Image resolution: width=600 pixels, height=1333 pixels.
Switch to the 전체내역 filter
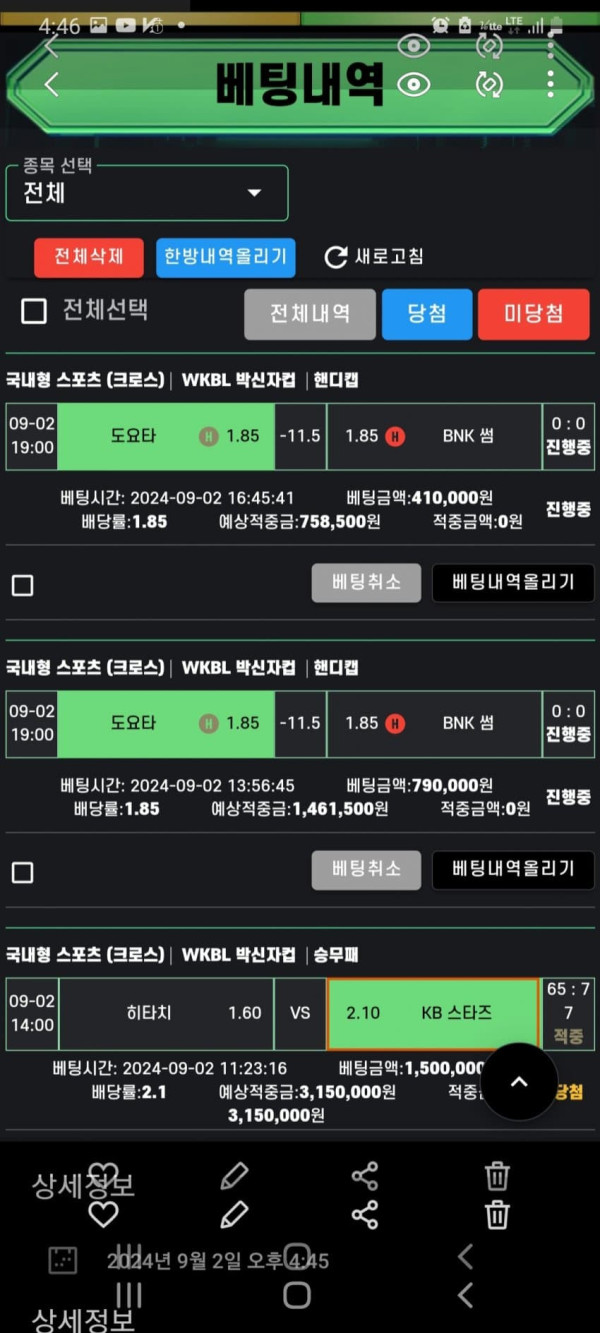point(310,314)
